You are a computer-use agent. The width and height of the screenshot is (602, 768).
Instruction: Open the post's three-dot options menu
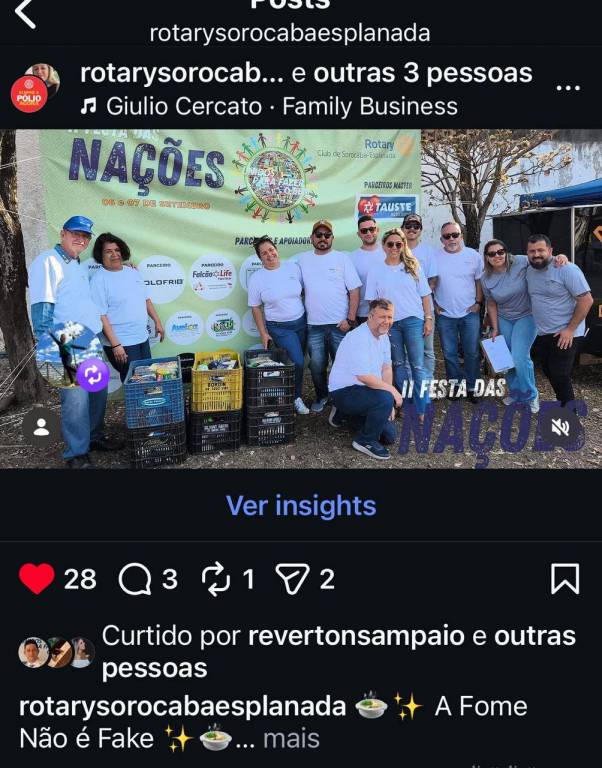click(x=568, y=88)
